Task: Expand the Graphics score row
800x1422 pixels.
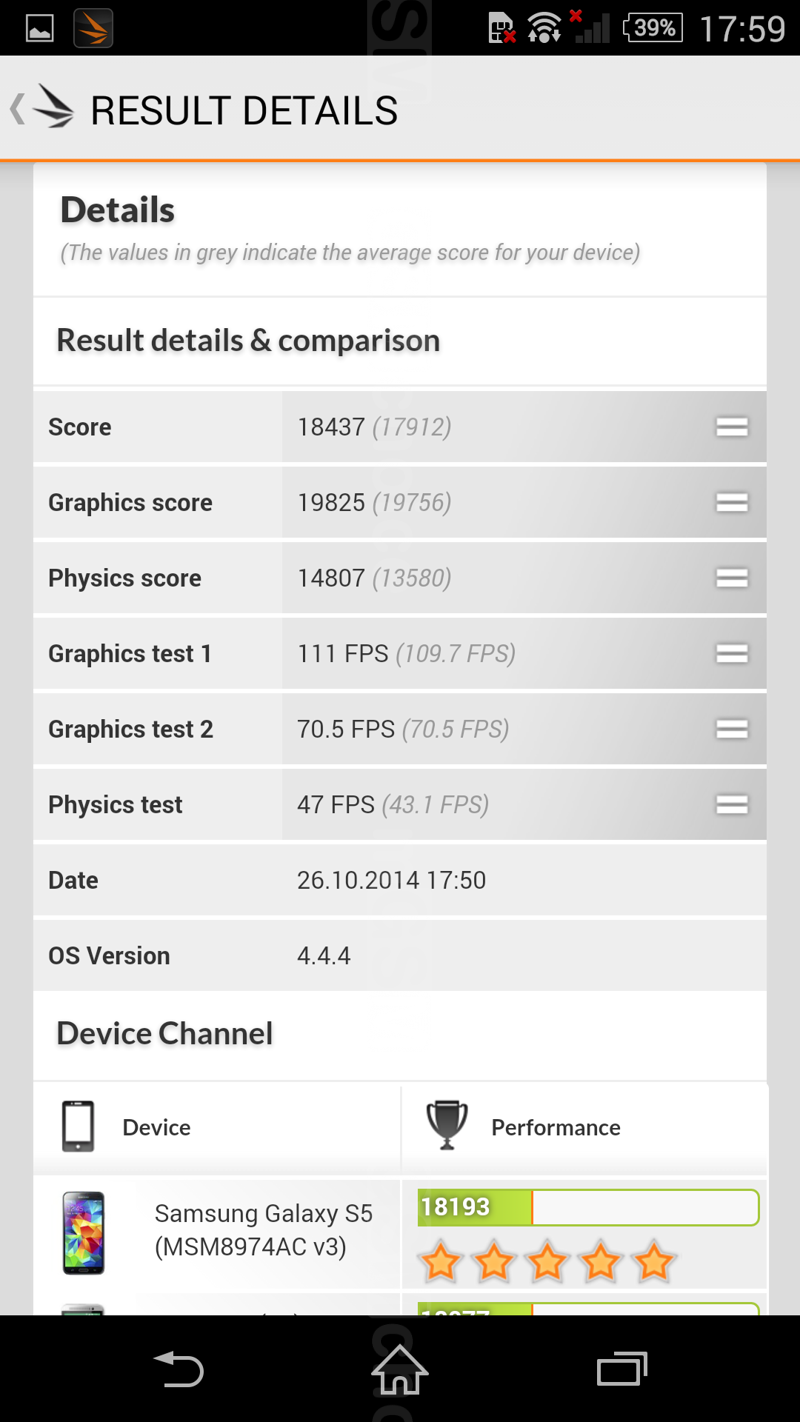Action: click(731, 503)
